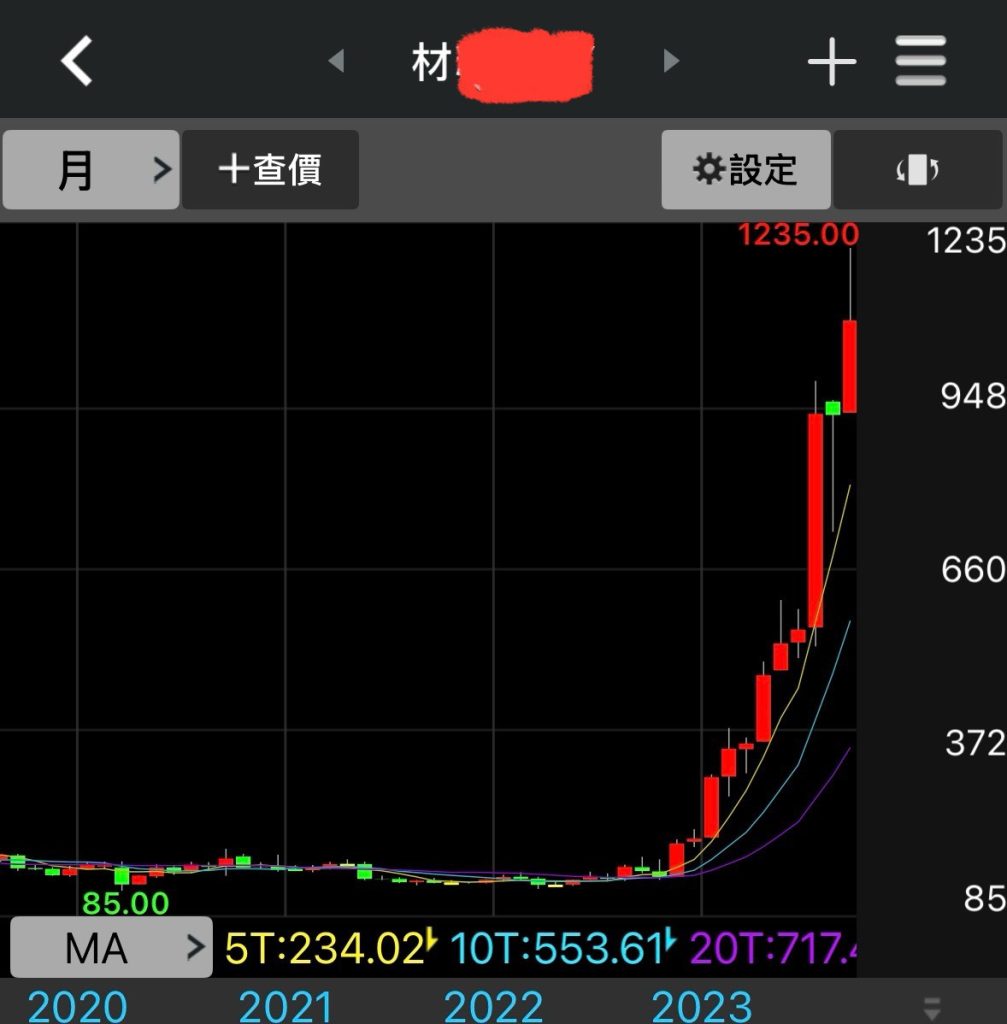Switch to the next stock
Viewport: 1007px width, 1024px height.
[671, 62]
